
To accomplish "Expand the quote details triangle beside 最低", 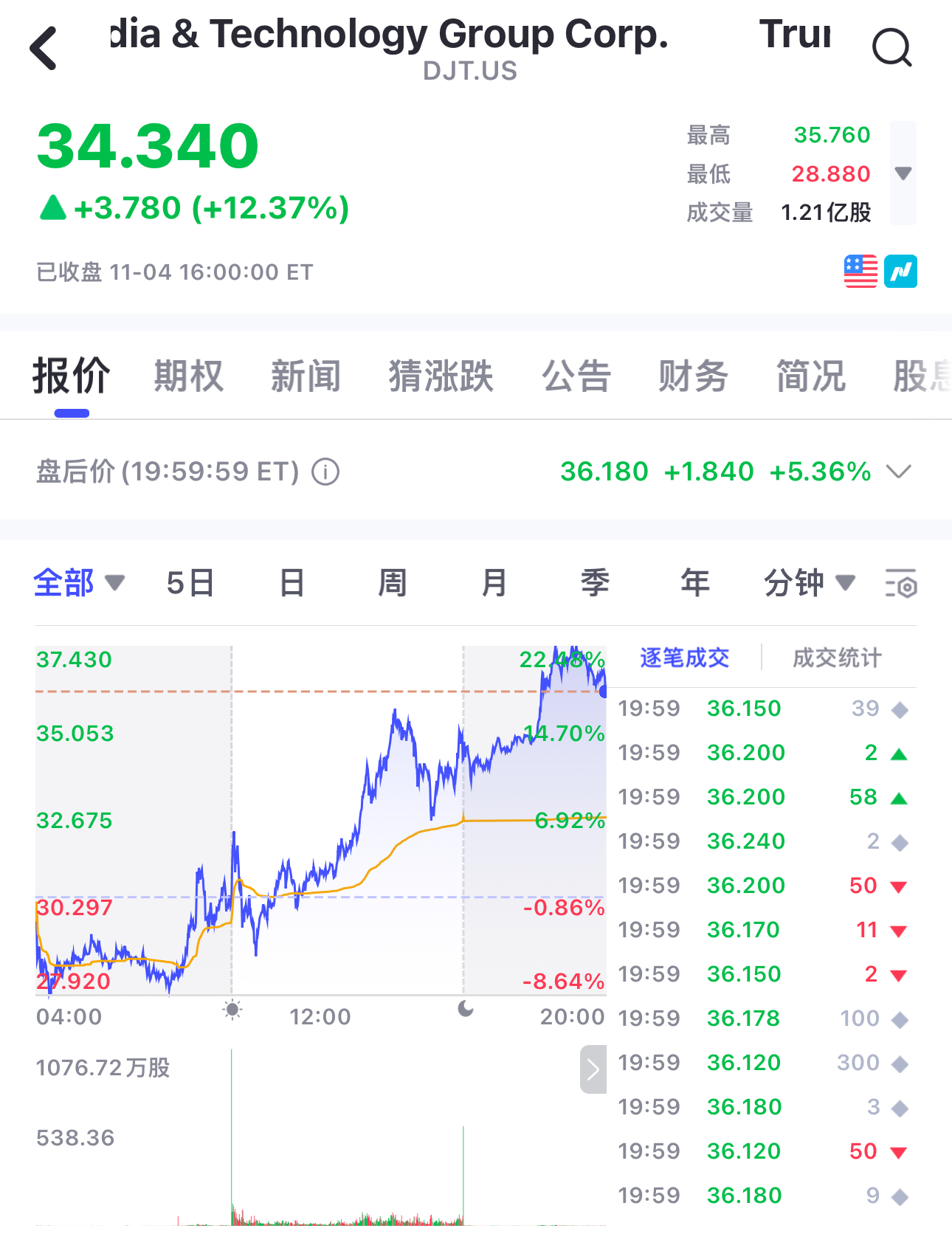I will tap(903, 175).
